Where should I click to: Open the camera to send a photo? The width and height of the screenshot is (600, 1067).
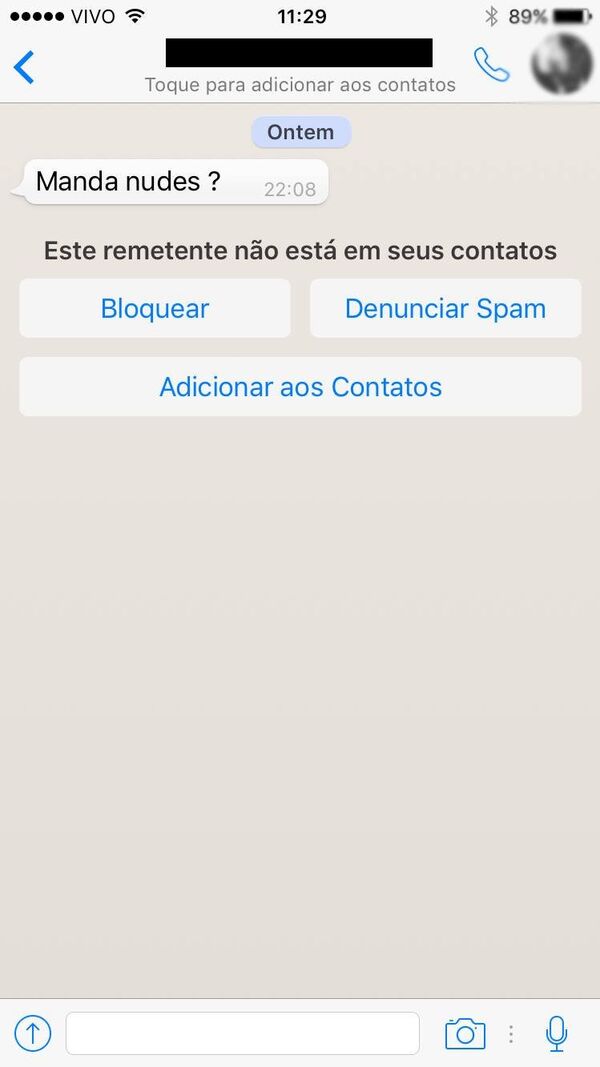[465, 1033]
